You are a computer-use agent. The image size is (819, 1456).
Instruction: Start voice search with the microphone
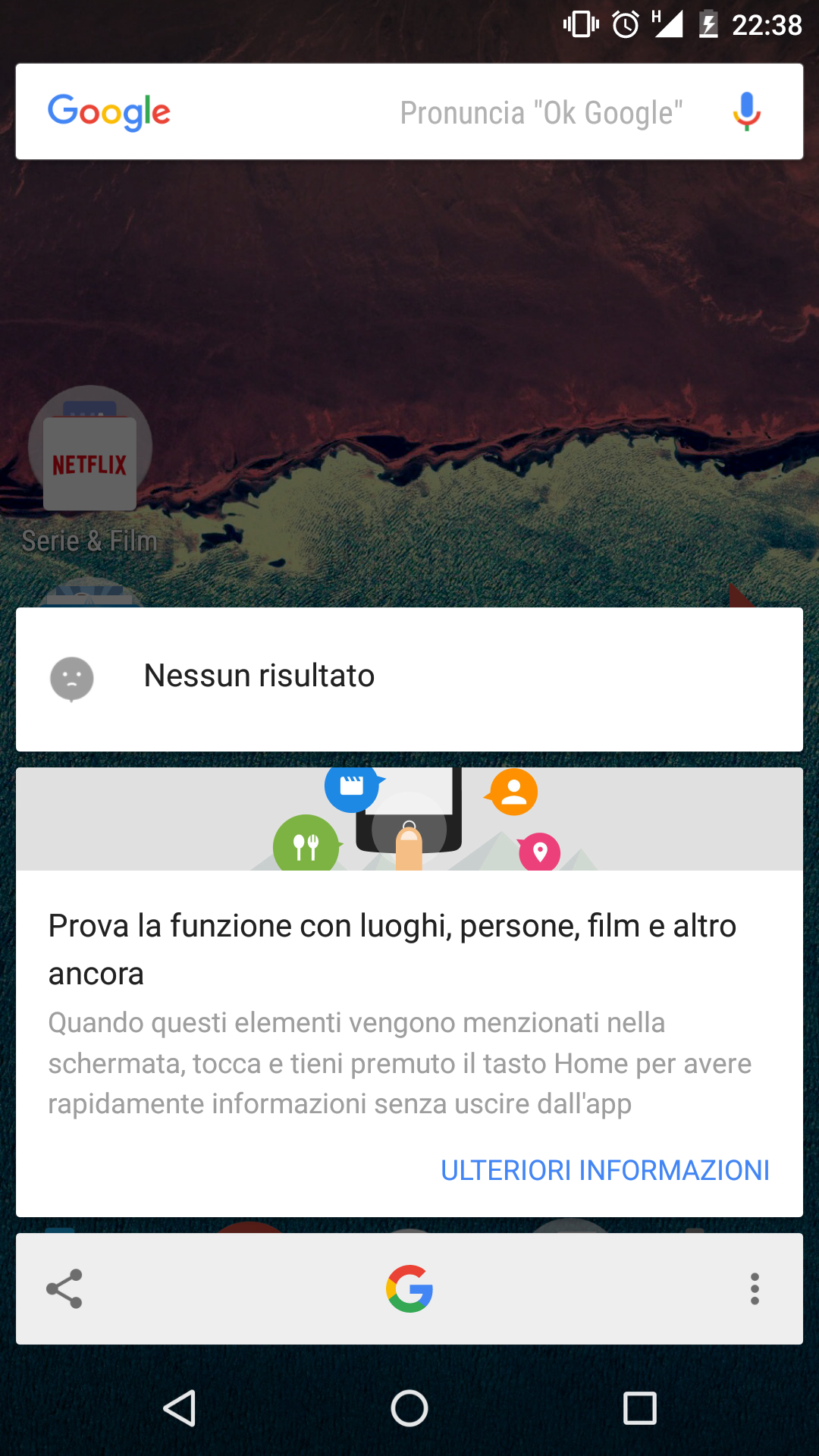click(x=746, y=111)
